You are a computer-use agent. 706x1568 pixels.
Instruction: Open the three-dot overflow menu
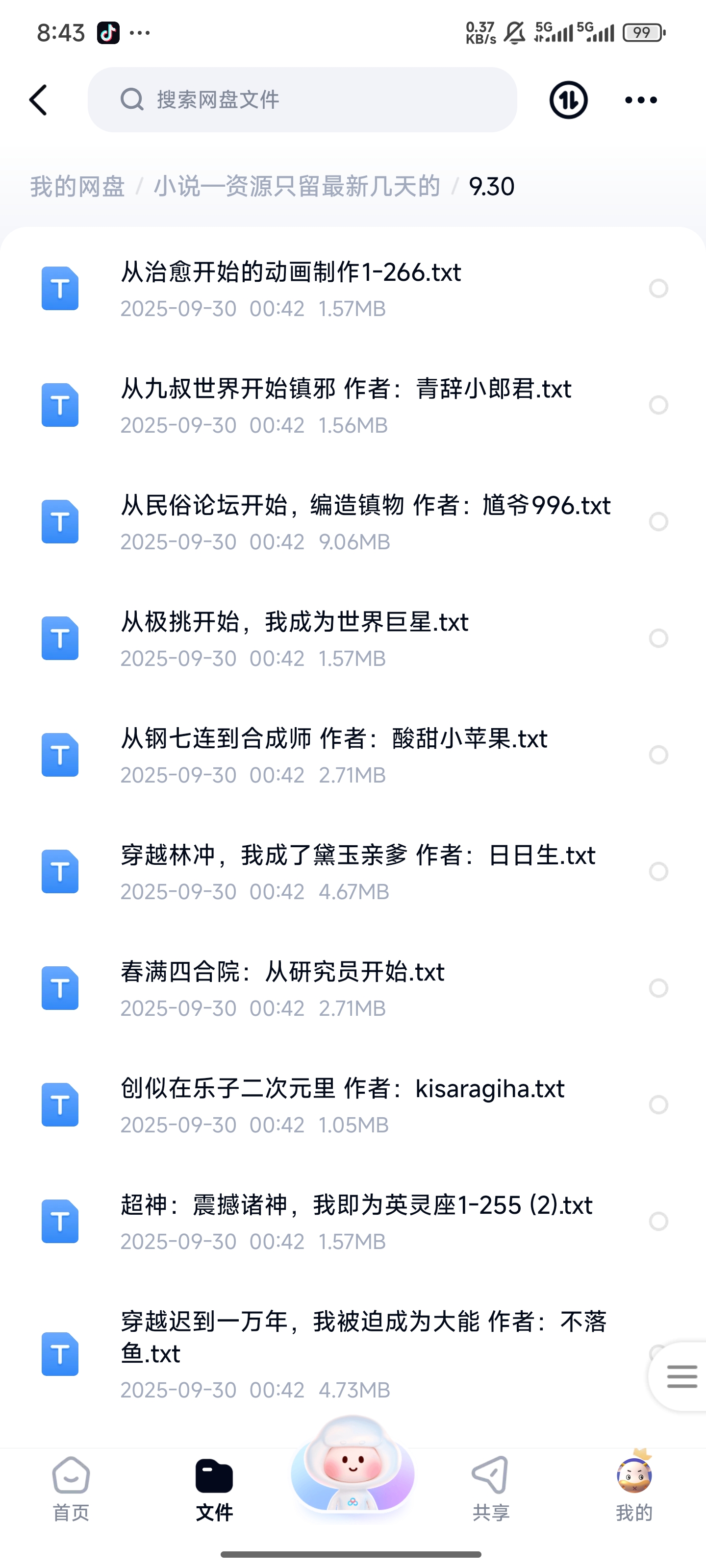641,100
